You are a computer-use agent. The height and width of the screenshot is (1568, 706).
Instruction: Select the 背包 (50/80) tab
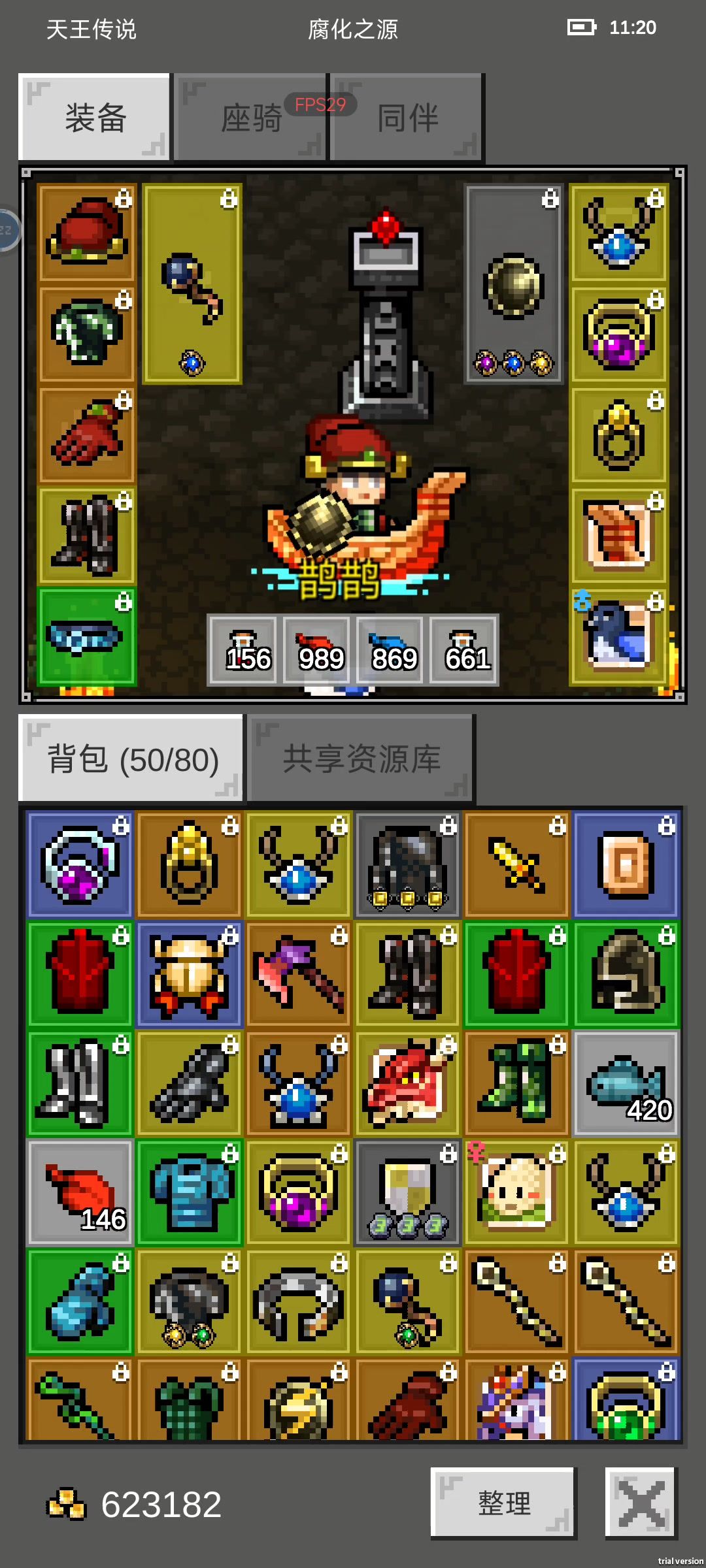(131, 759)
